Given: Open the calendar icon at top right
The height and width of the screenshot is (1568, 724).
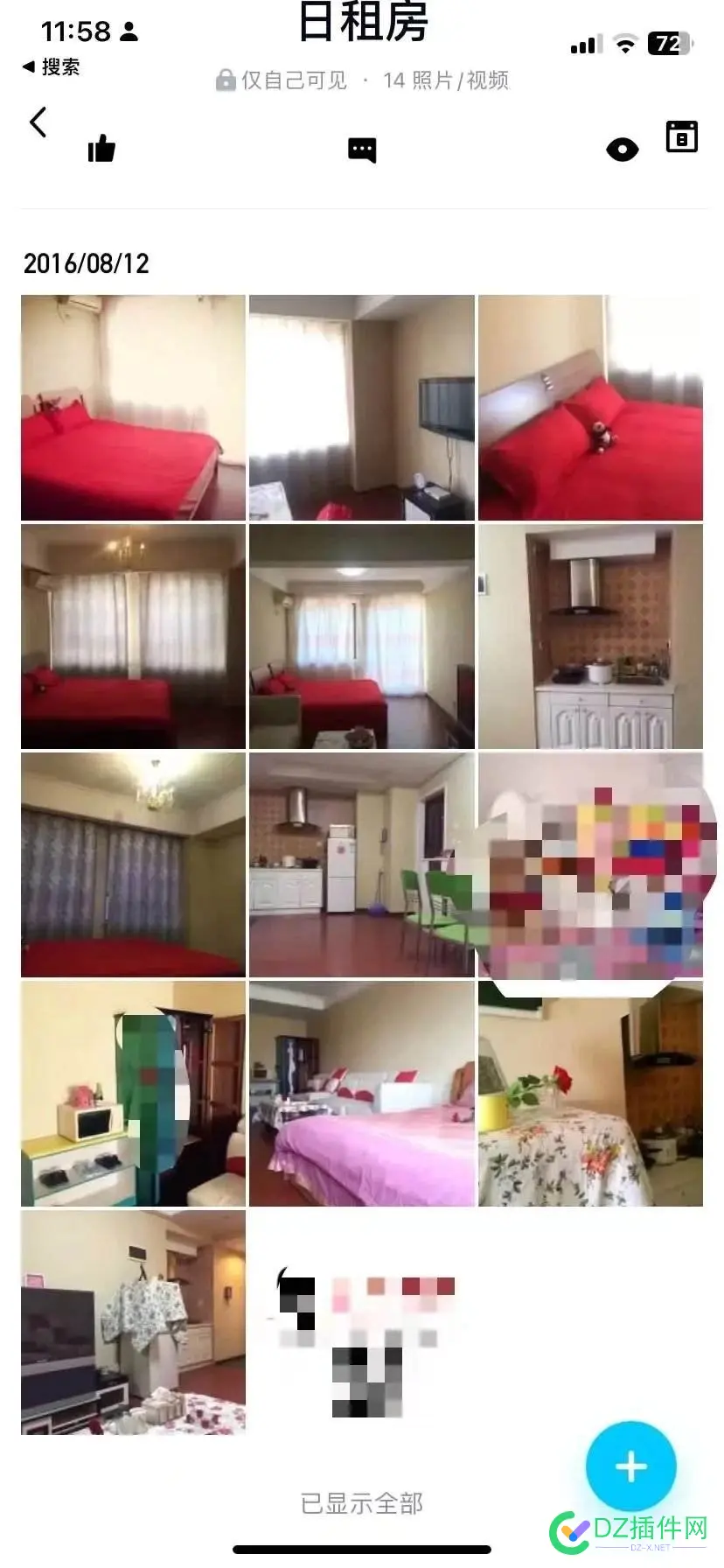Looking at the screenshot, I should pyautogui.click(x=681, y=136).
